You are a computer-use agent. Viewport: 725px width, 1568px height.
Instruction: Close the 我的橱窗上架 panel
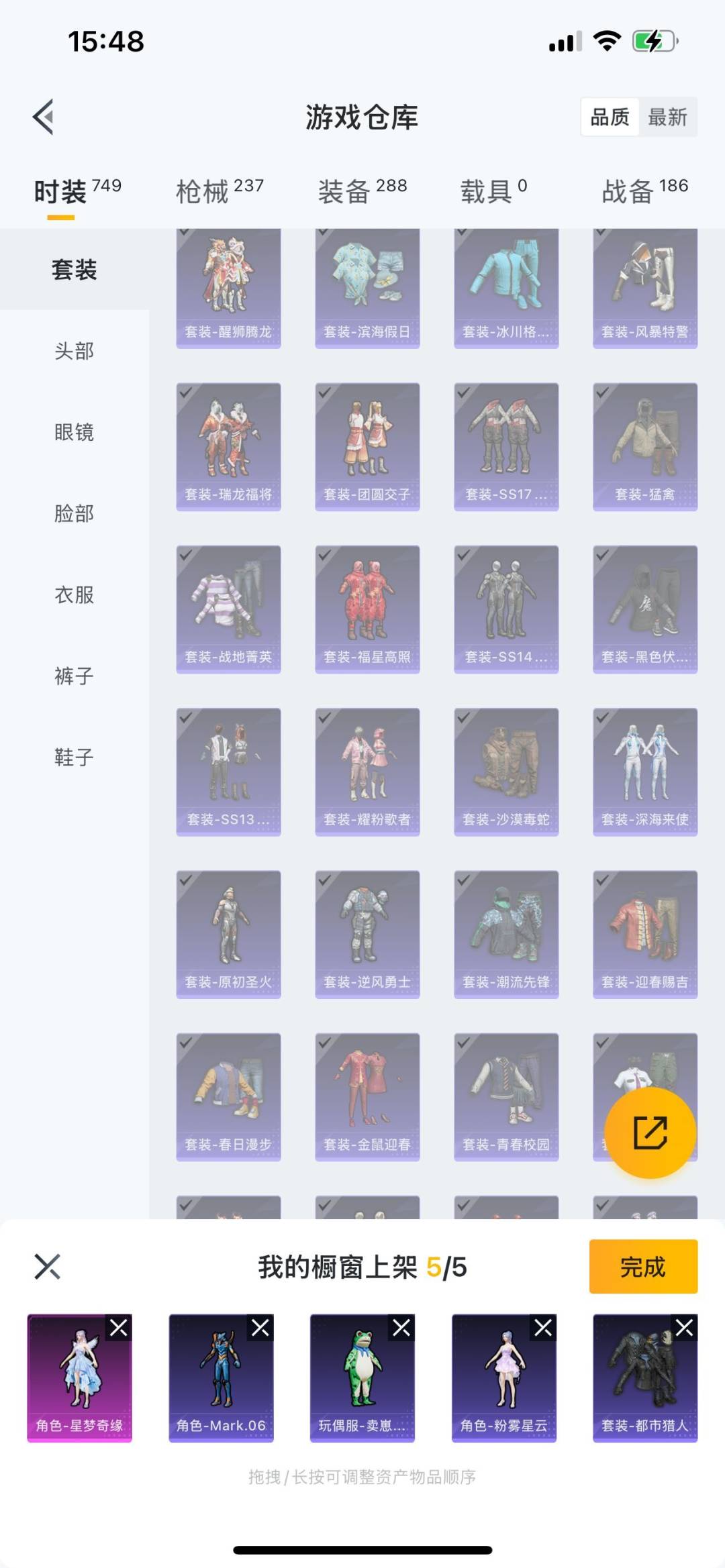(x=47, y=1266)
